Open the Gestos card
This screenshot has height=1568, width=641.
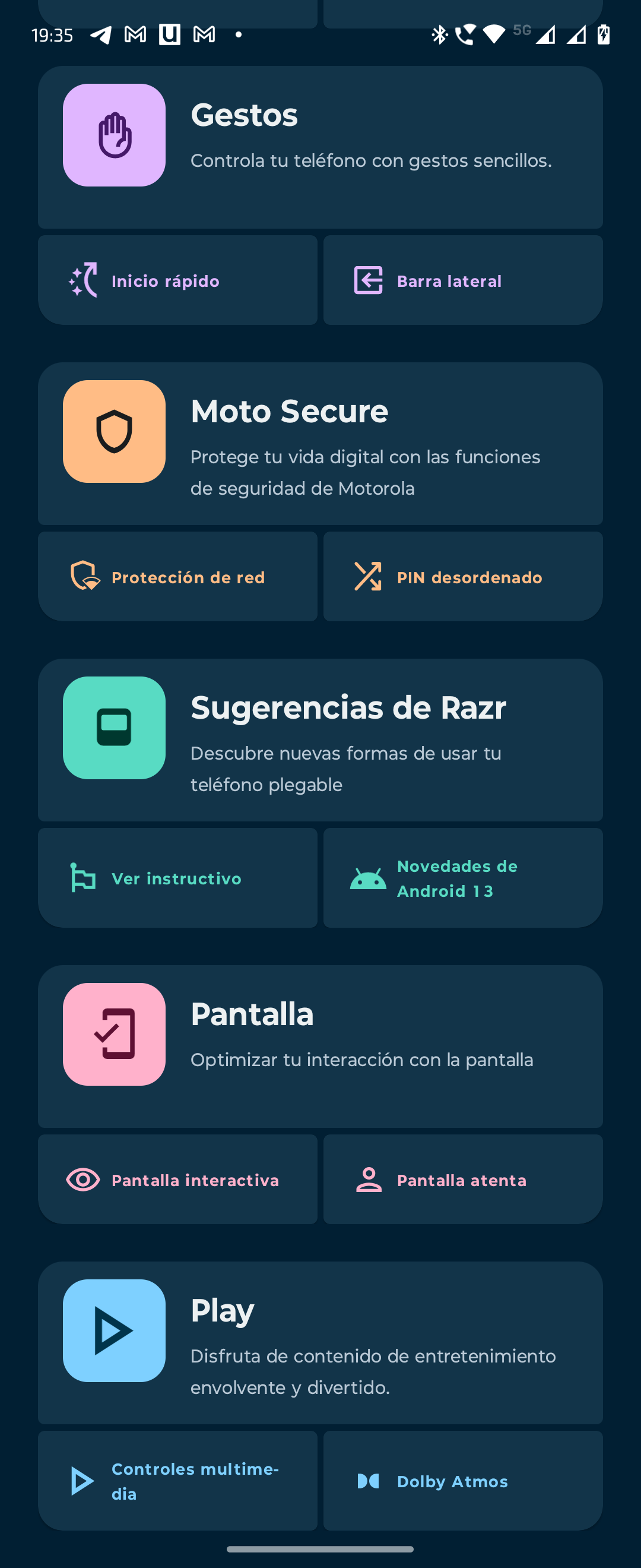[320, 147]
